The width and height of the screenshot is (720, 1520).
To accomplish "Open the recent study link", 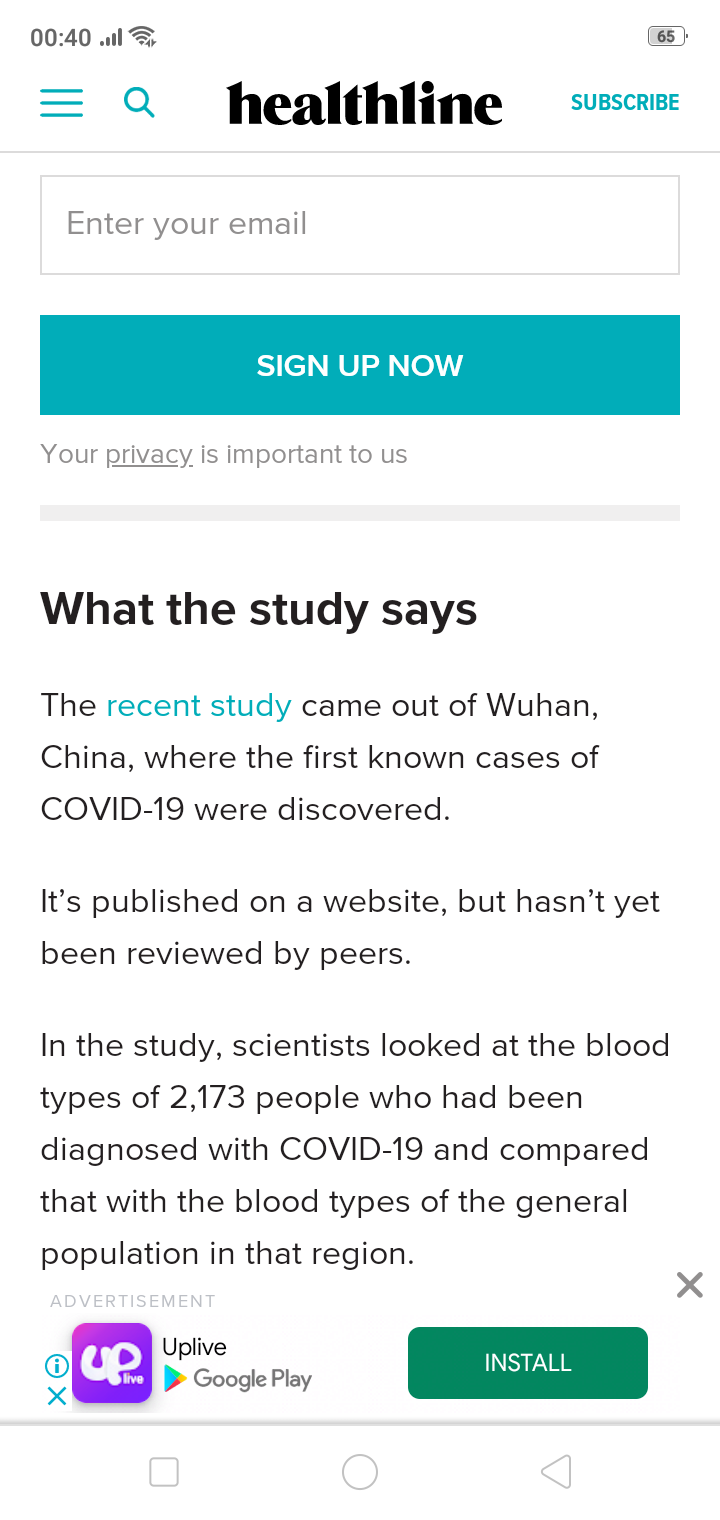I will tap(198, 705).
